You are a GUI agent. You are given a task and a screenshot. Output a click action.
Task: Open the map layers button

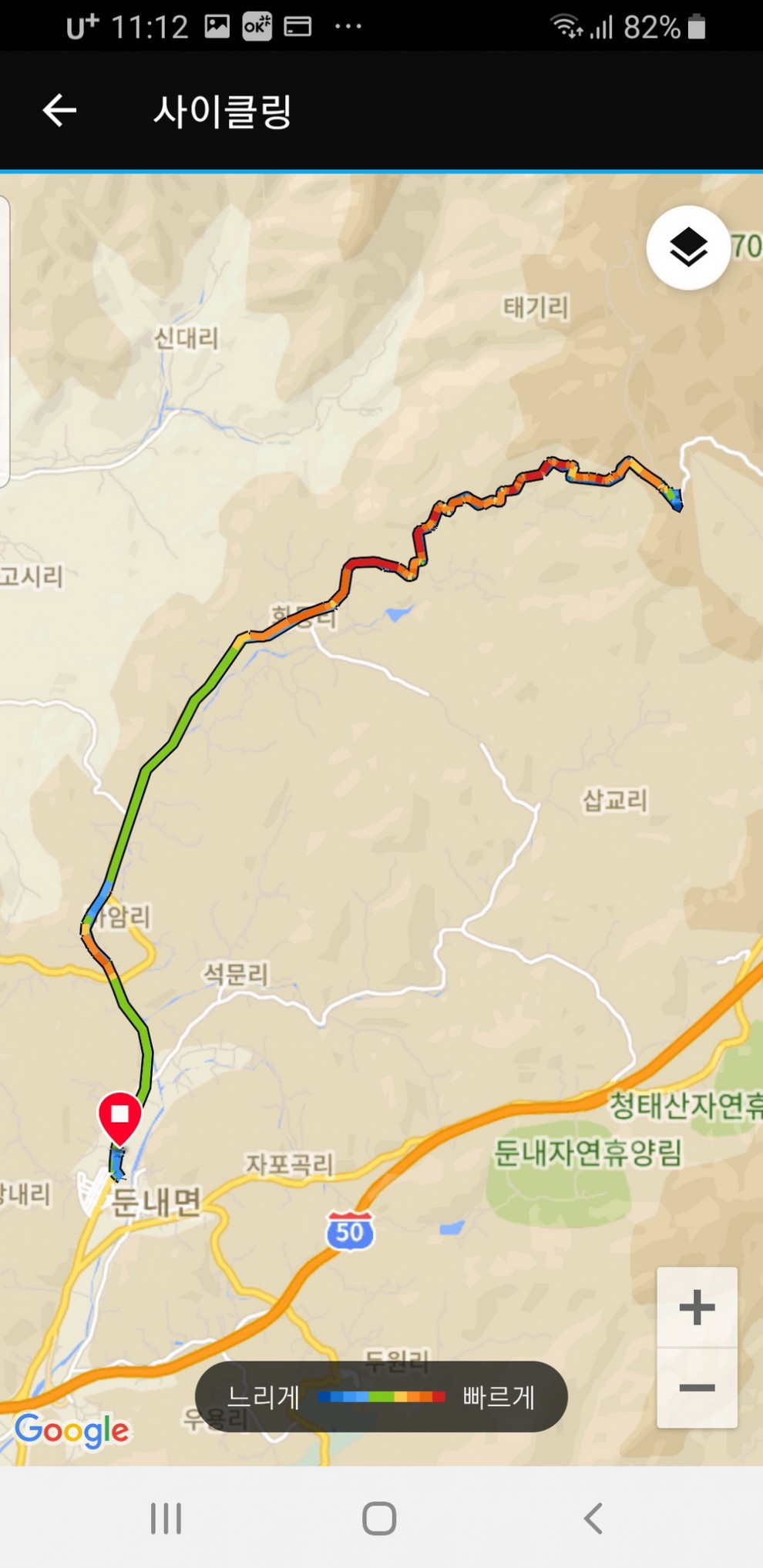pos(687,248)
